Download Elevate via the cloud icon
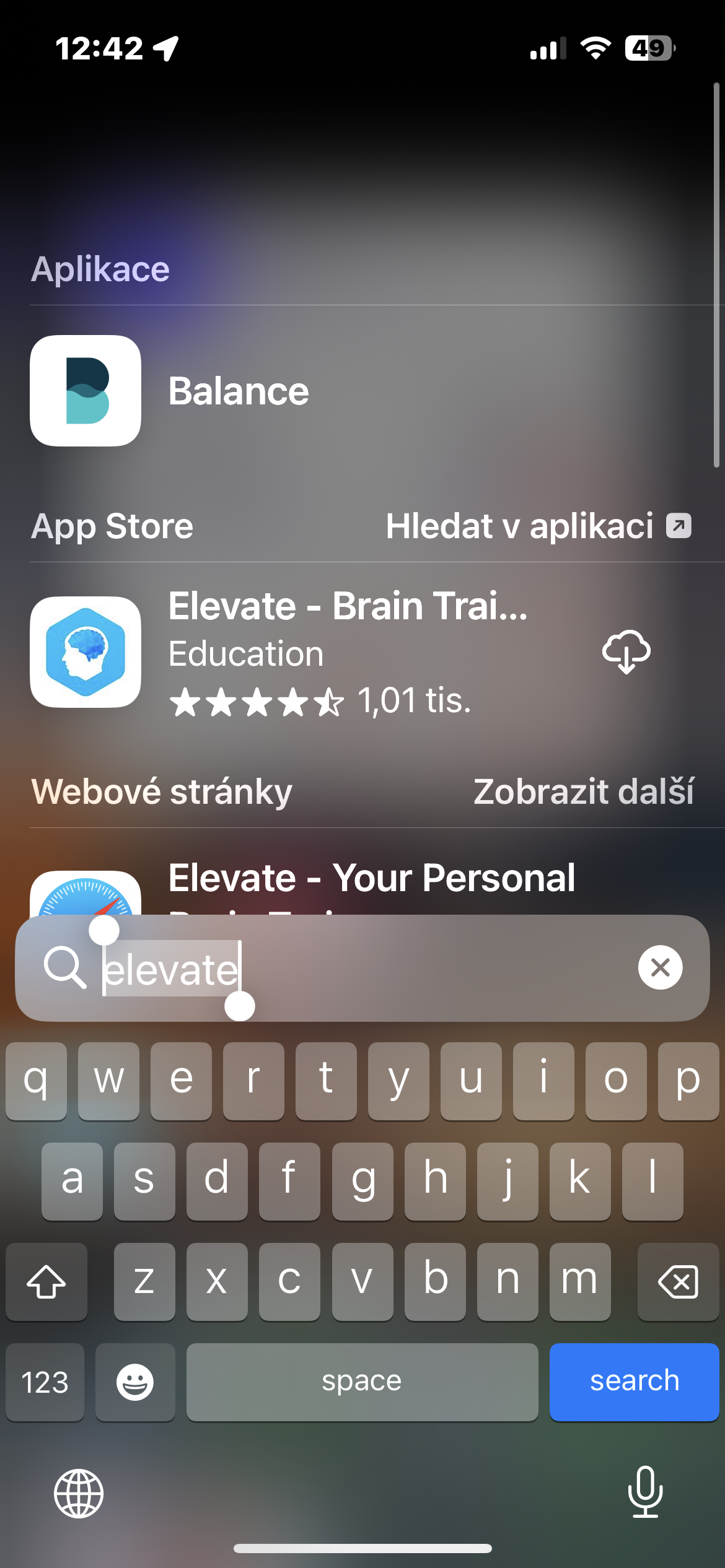 pyautogui.click(x=626, y=651)
